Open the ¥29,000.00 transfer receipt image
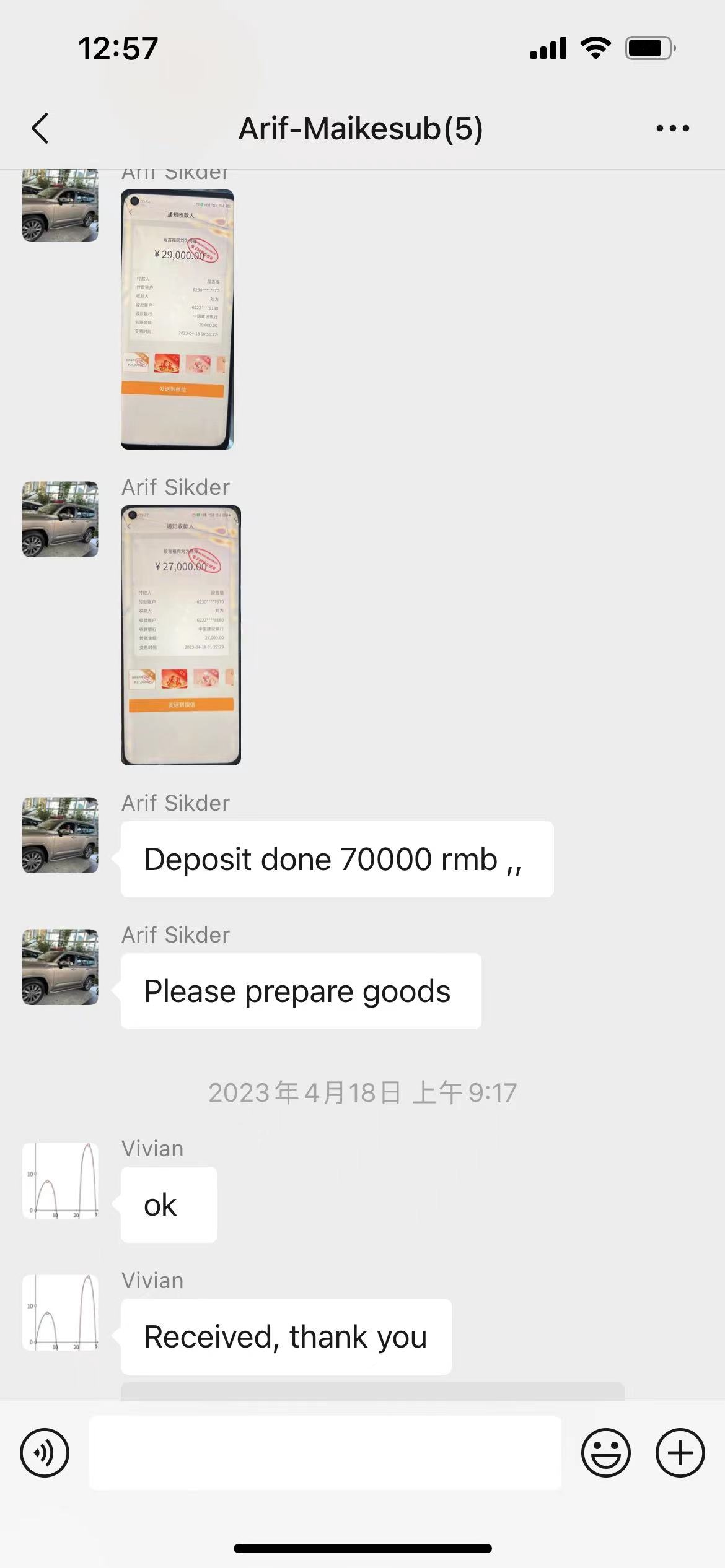The image size is (725, 1568). [x=177, y=320]
